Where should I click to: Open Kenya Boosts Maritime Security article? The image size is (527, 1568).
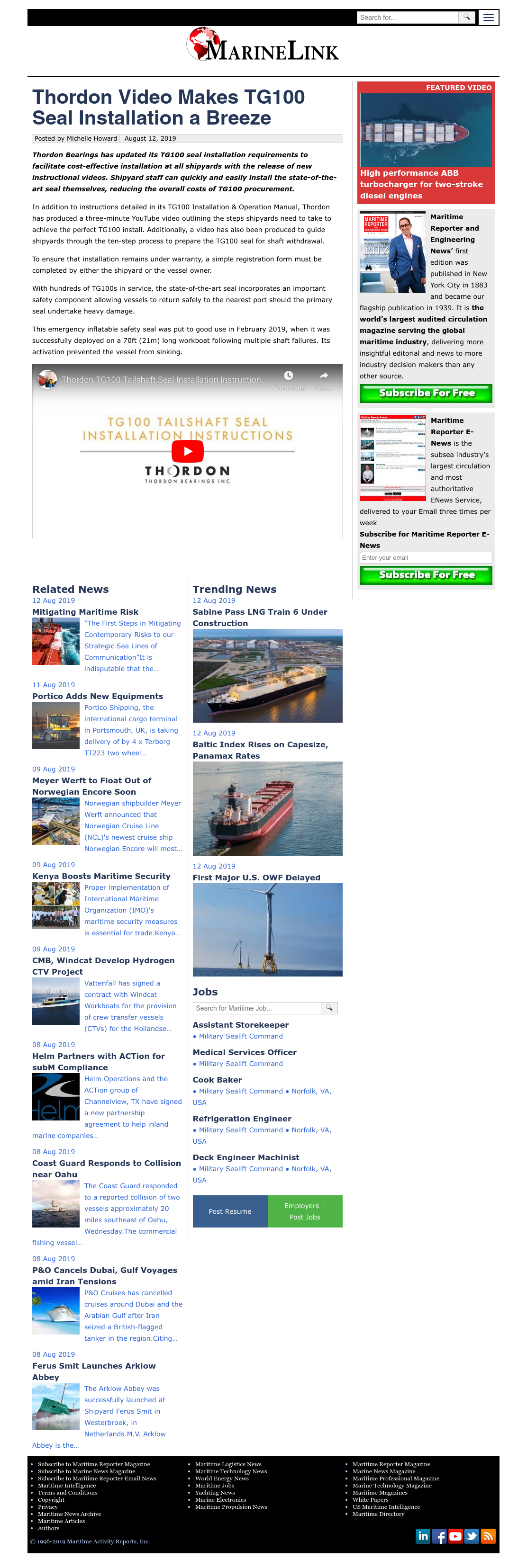tap(101, 877)
